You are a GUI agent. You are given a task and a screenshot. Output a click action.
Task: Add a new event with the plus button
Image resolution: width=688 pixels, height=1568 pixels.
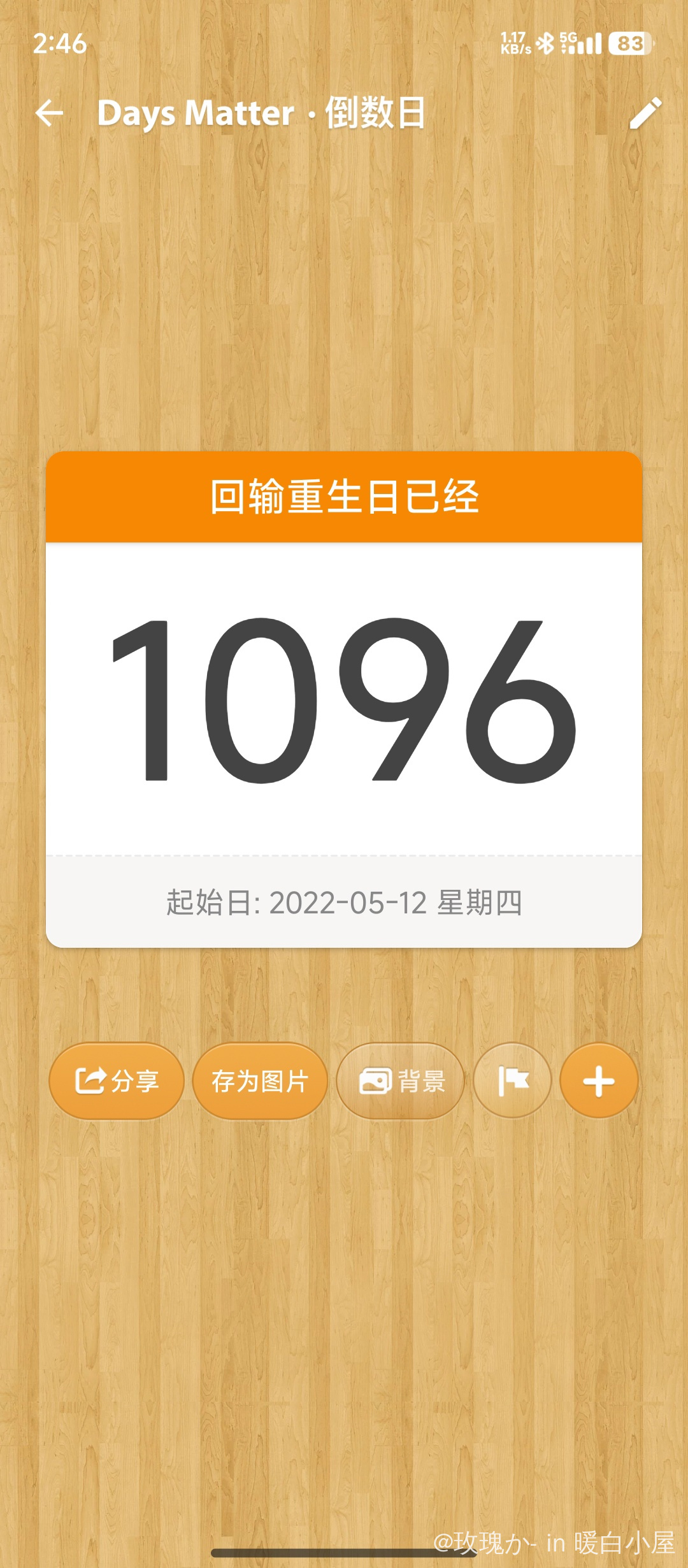click(599, 1081)
